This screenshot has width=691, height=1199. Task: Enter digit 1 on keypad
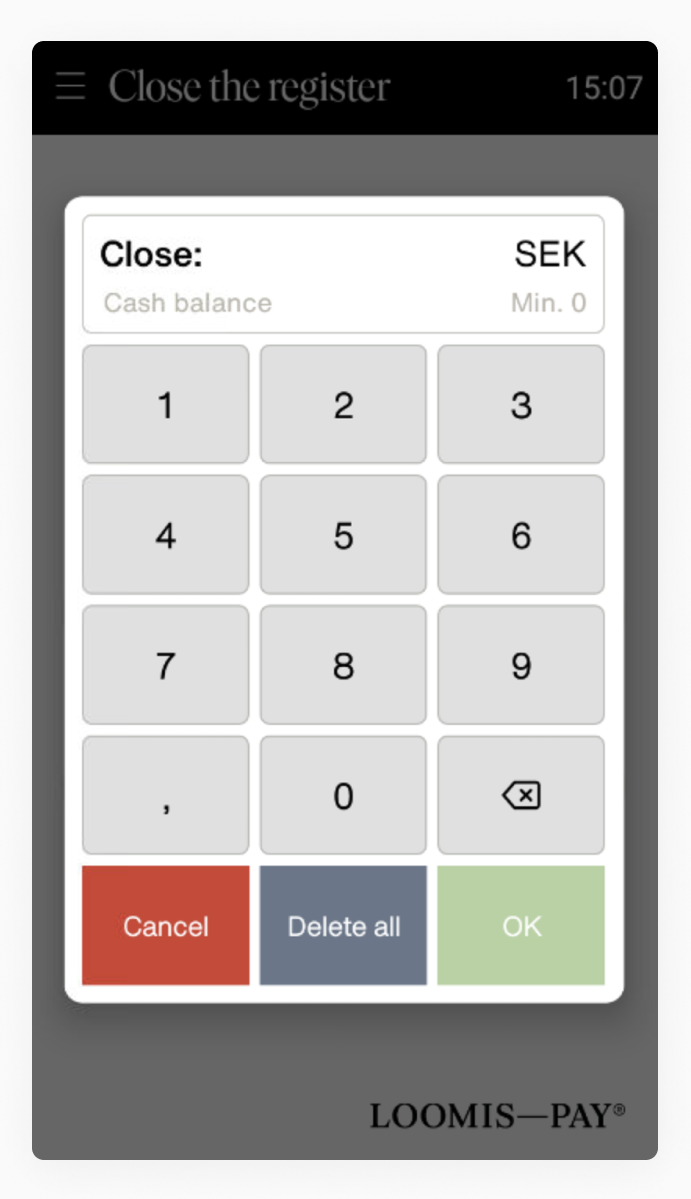[166, 405]
